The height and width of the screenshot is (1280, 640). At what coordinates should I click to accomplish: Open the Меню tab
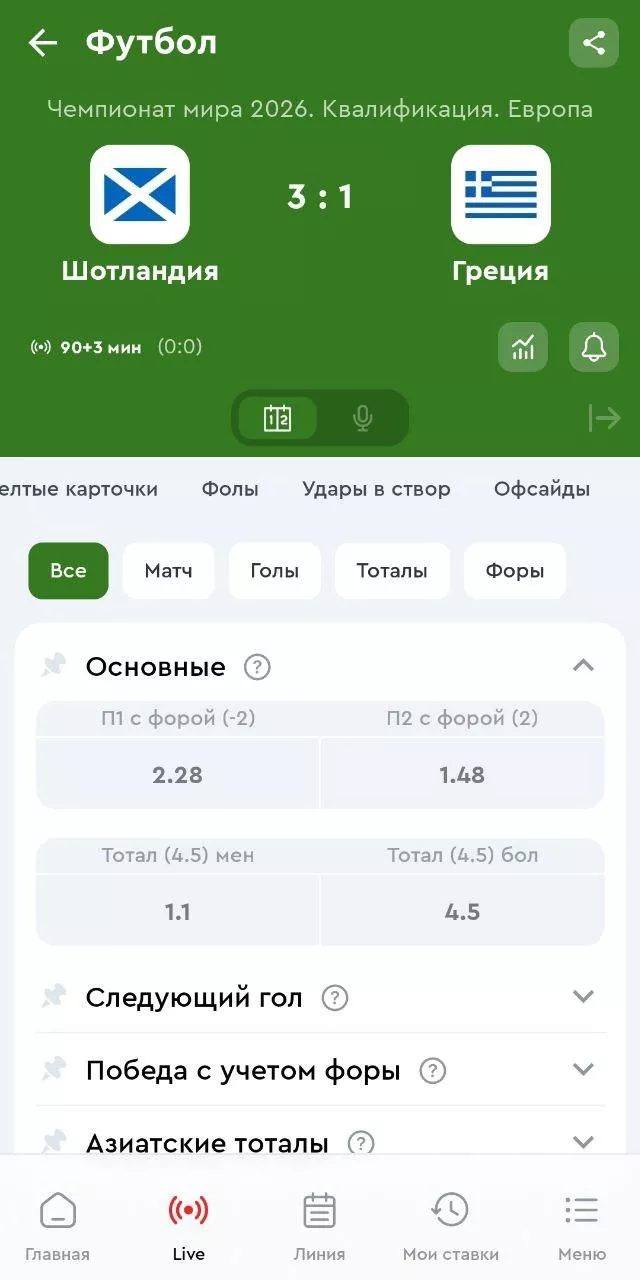tap(581, 1226)
